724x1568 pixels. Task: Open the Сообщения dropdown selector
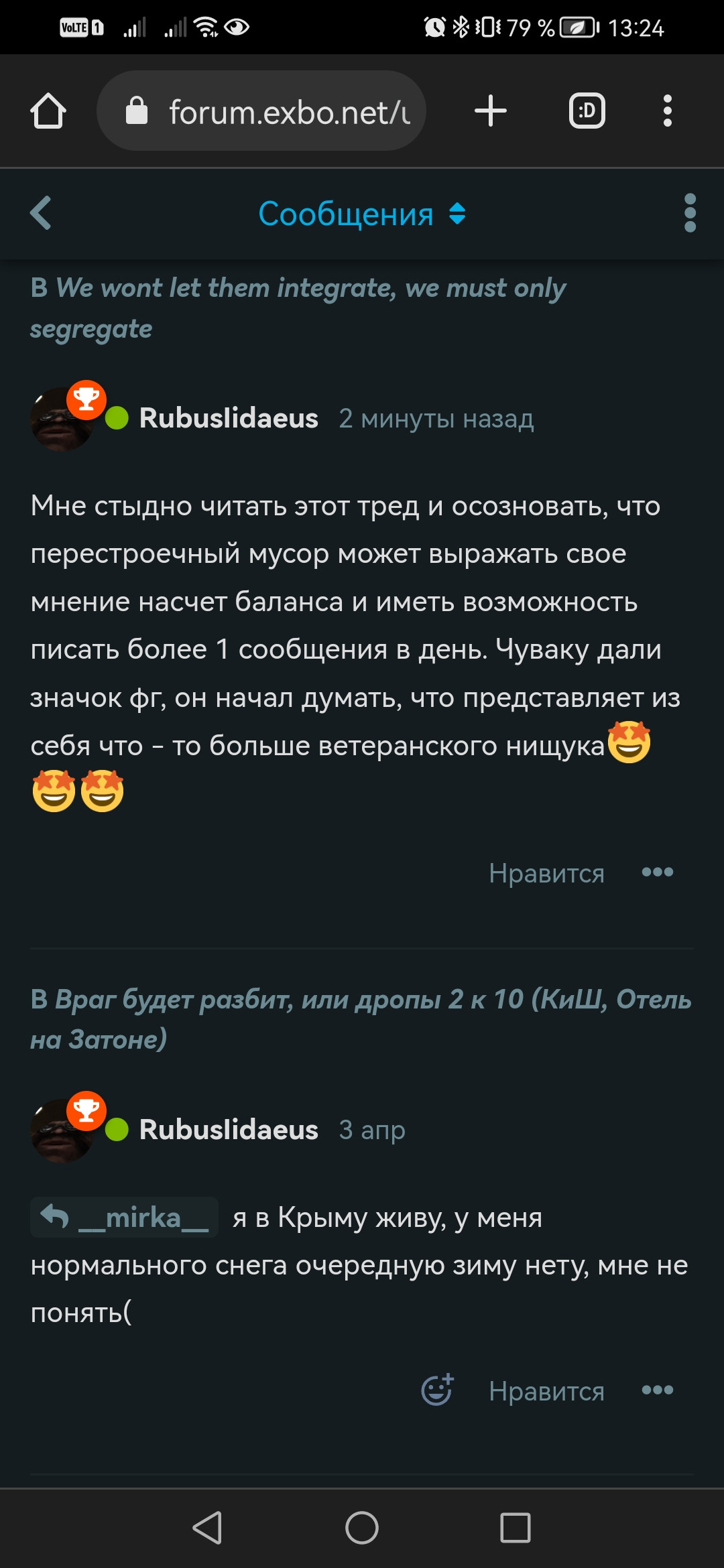coord(362,214)
